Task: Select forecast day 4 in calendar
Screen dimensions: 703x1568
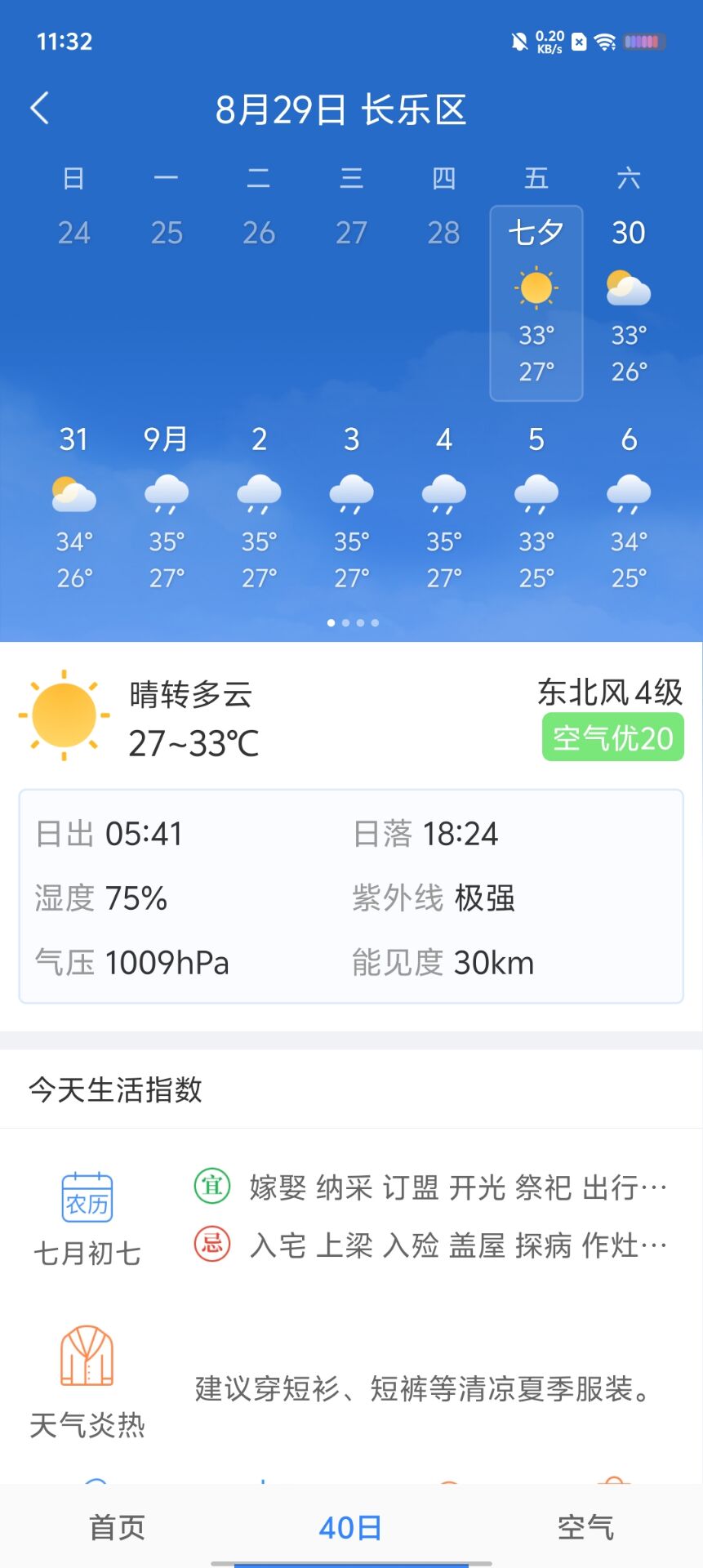Action: pos(443,508)
